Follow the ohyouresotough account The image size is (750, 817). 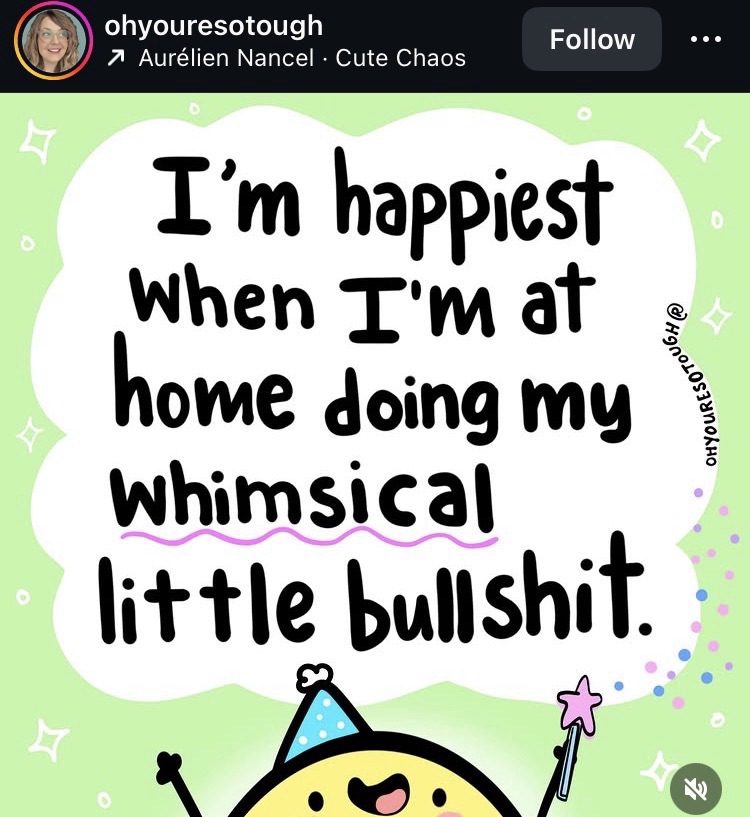coord(592,40)
